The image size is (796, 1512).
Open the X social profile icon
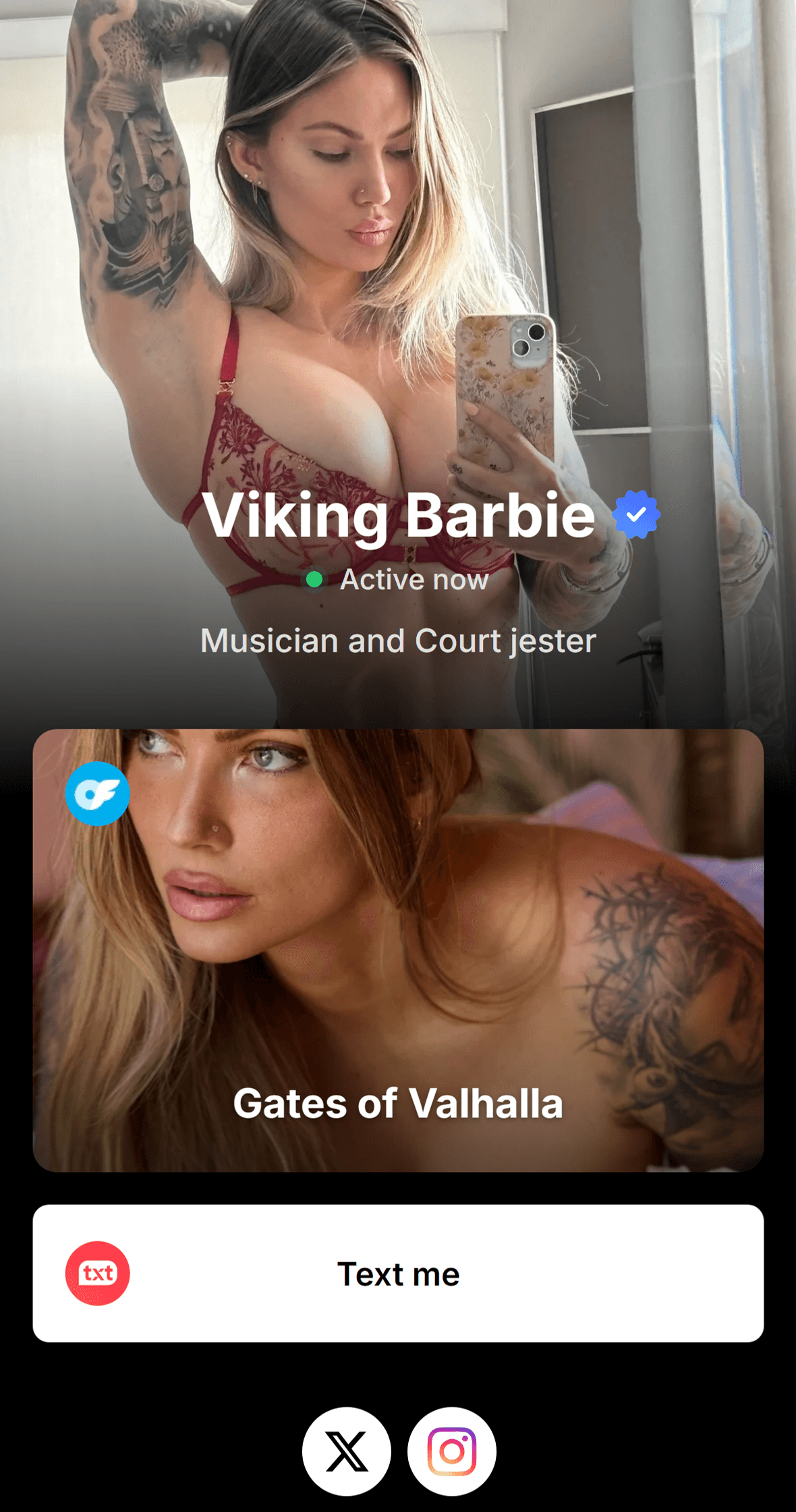(346, 1451)
